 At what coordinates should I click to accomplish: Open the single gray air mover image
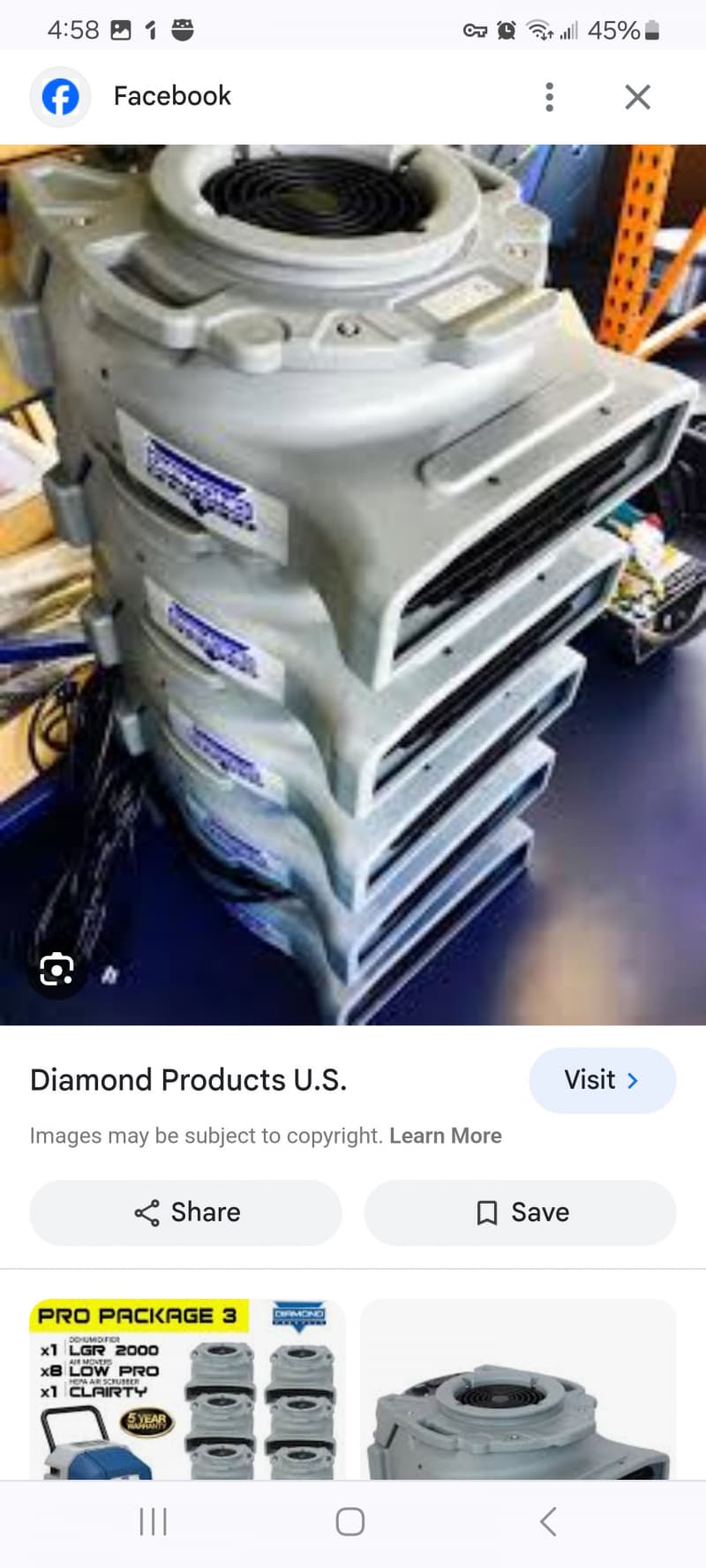(519, 1388)
